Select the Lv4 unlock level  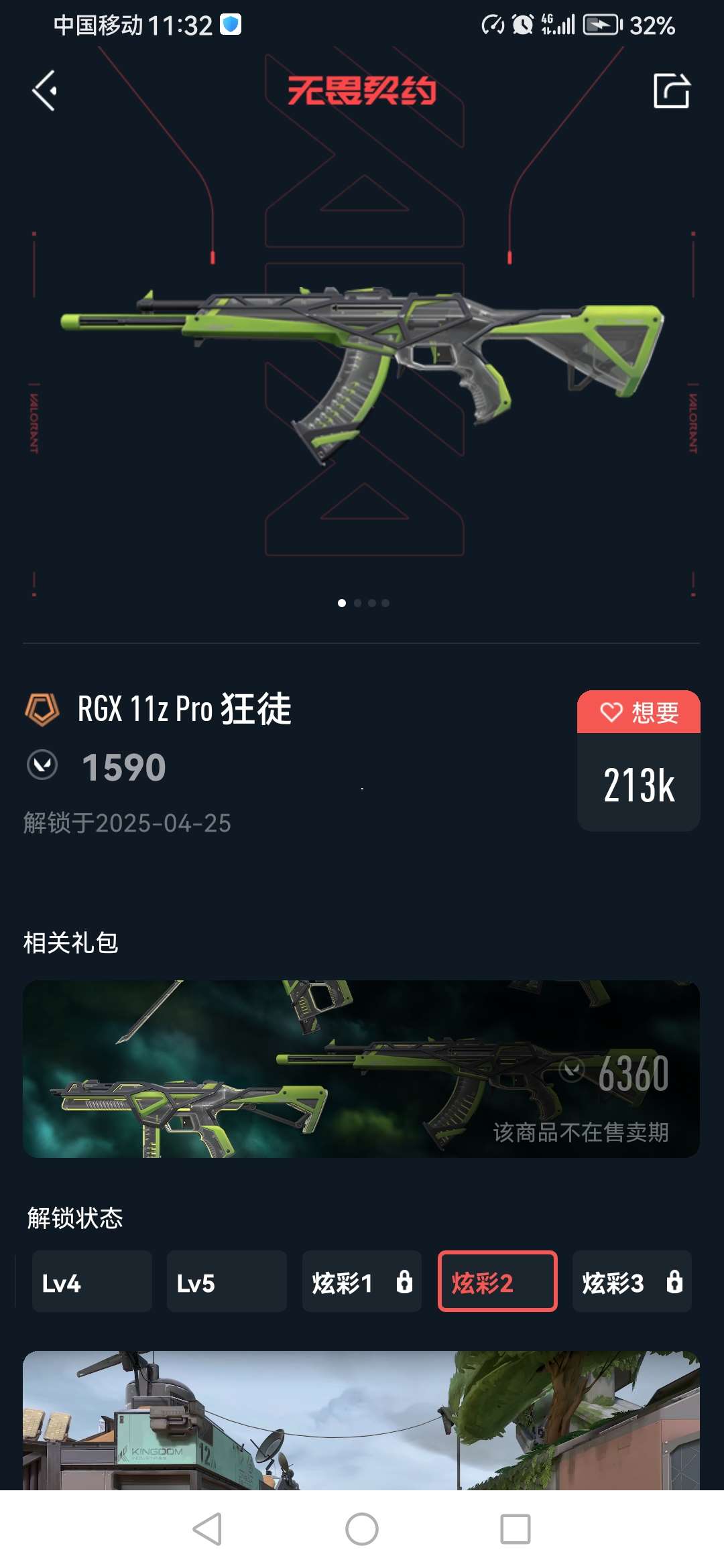92,1281
